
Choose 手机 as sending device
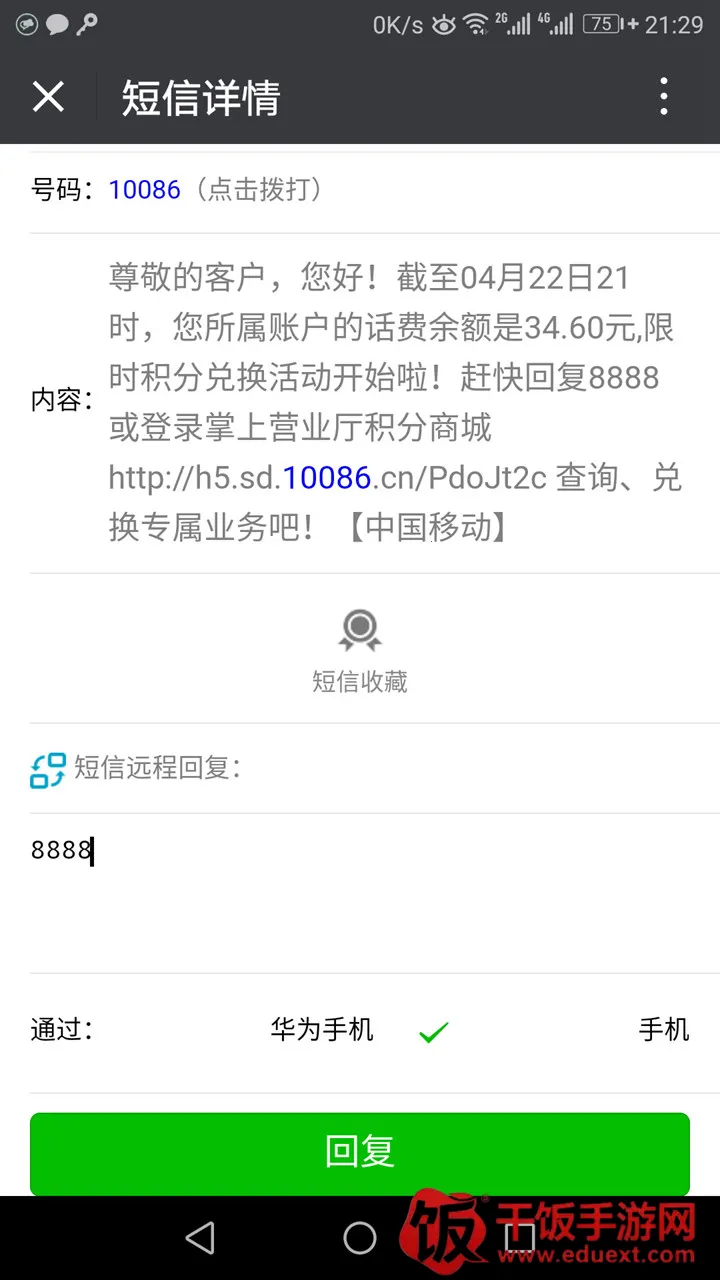tap(664, 1030)
